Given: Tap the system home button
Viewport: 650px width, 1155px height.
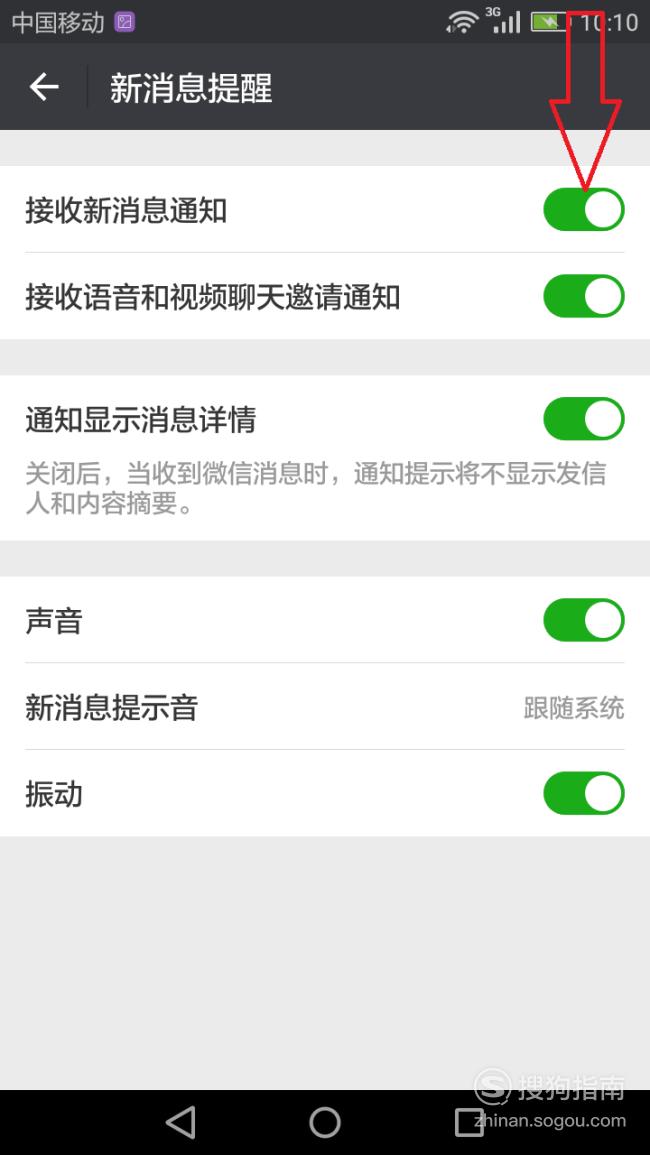Looking at the screenshot, I should click(325, 1123).
